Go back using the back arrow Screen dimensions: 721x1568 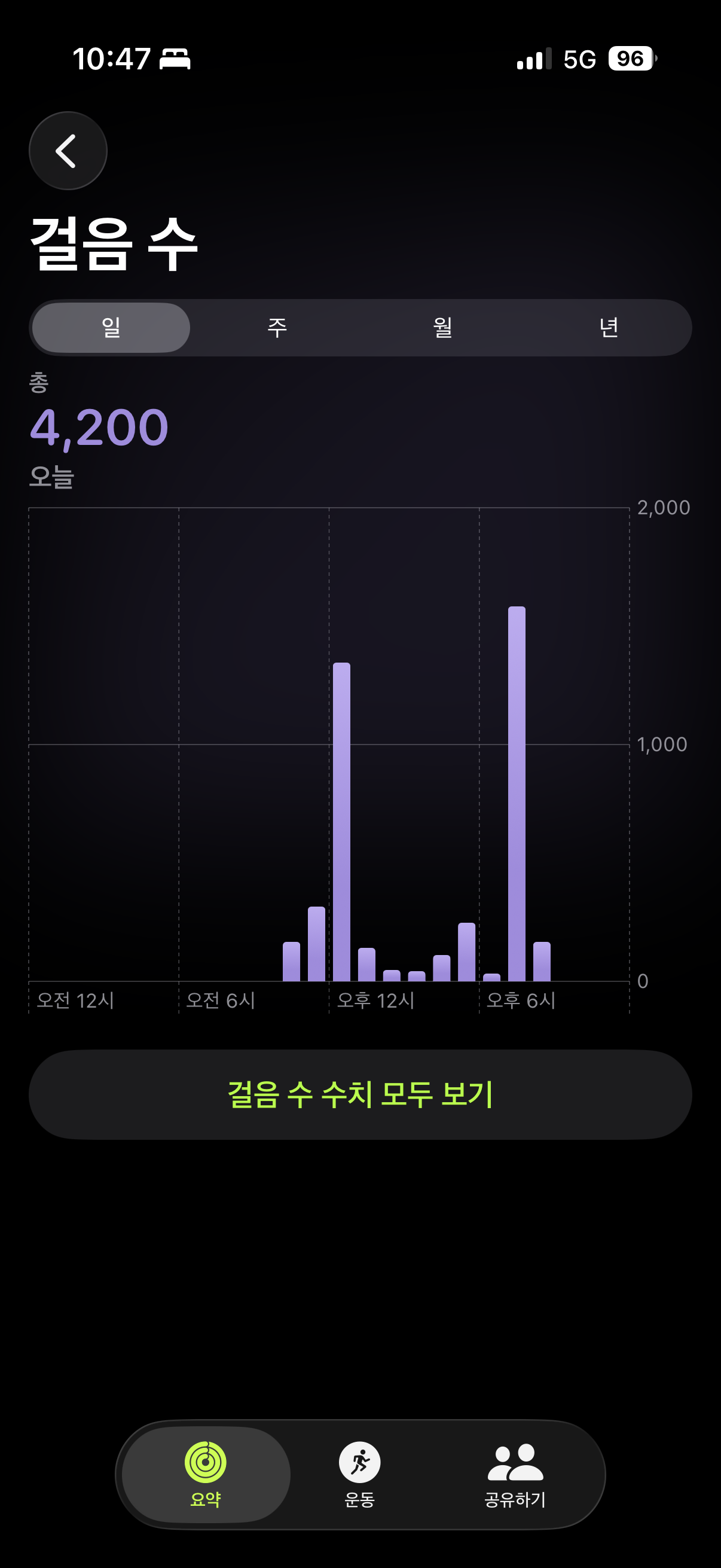point(68,150)
